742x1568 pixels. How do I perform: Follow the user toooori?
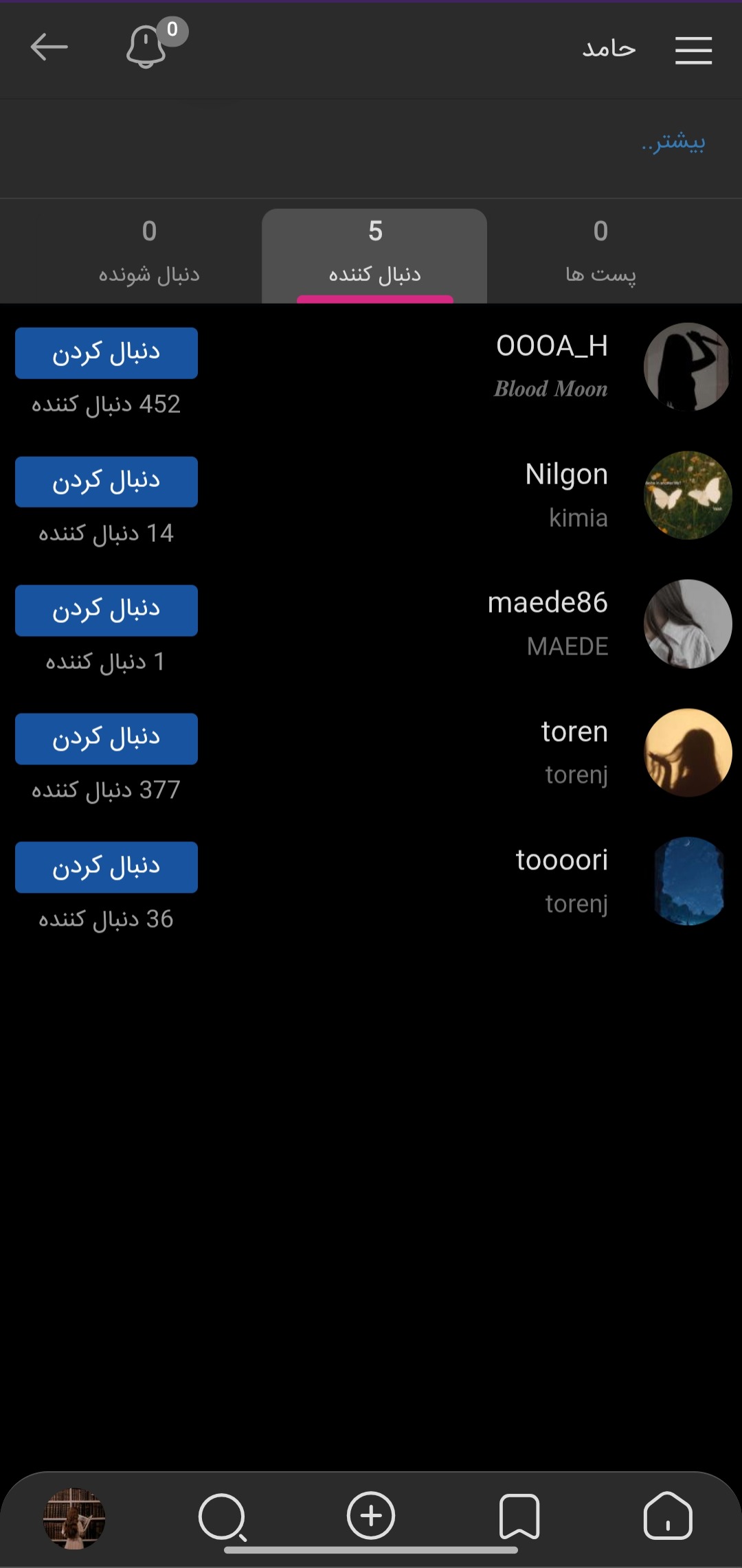click(x=106, y=867)
